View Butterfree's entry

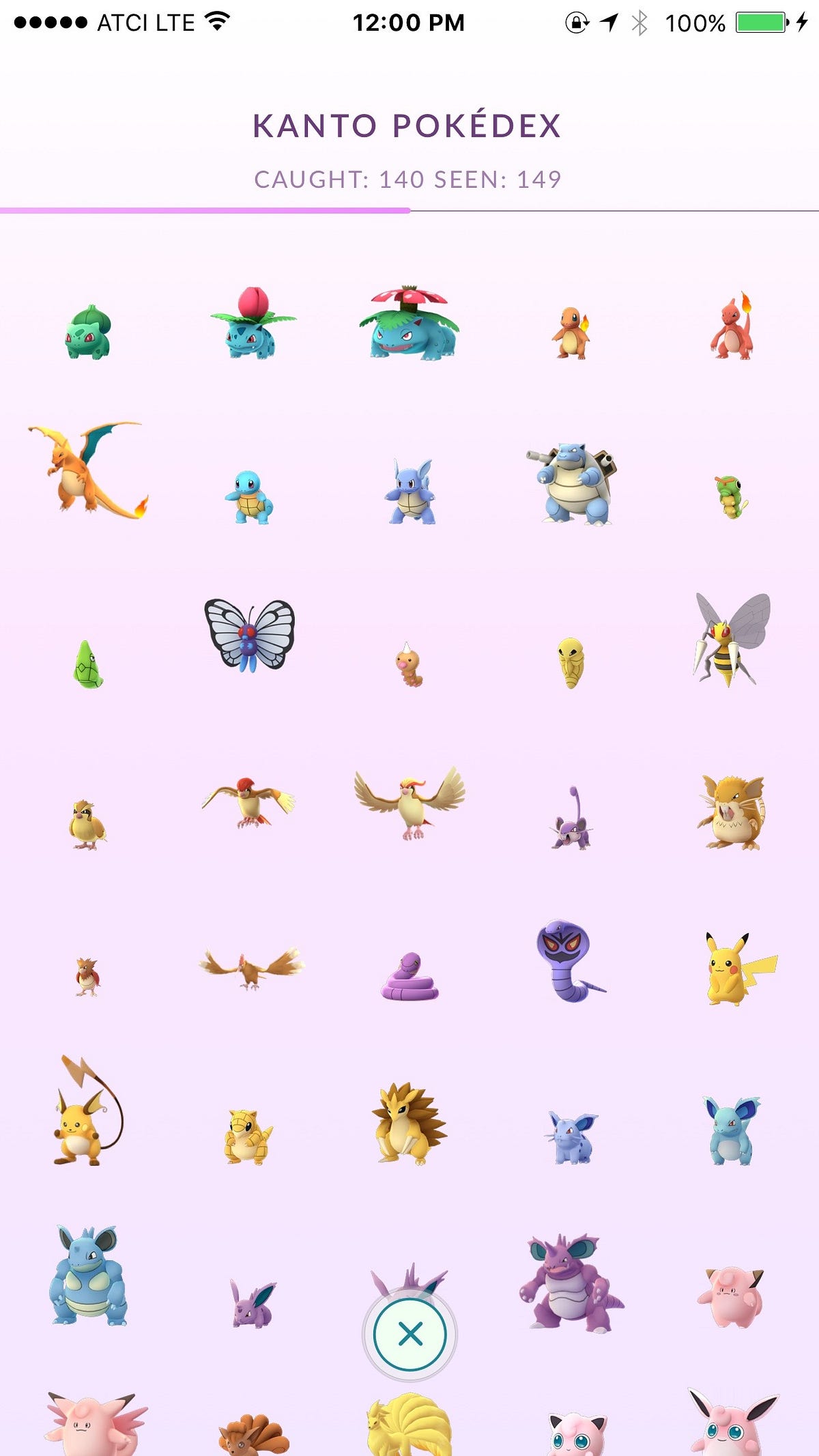(x=250, y=635)
